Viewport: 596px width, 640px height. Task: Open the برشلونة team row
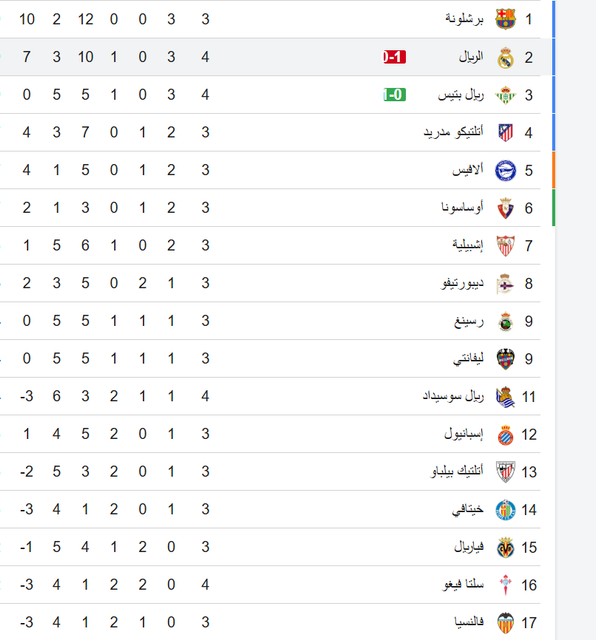270,19
